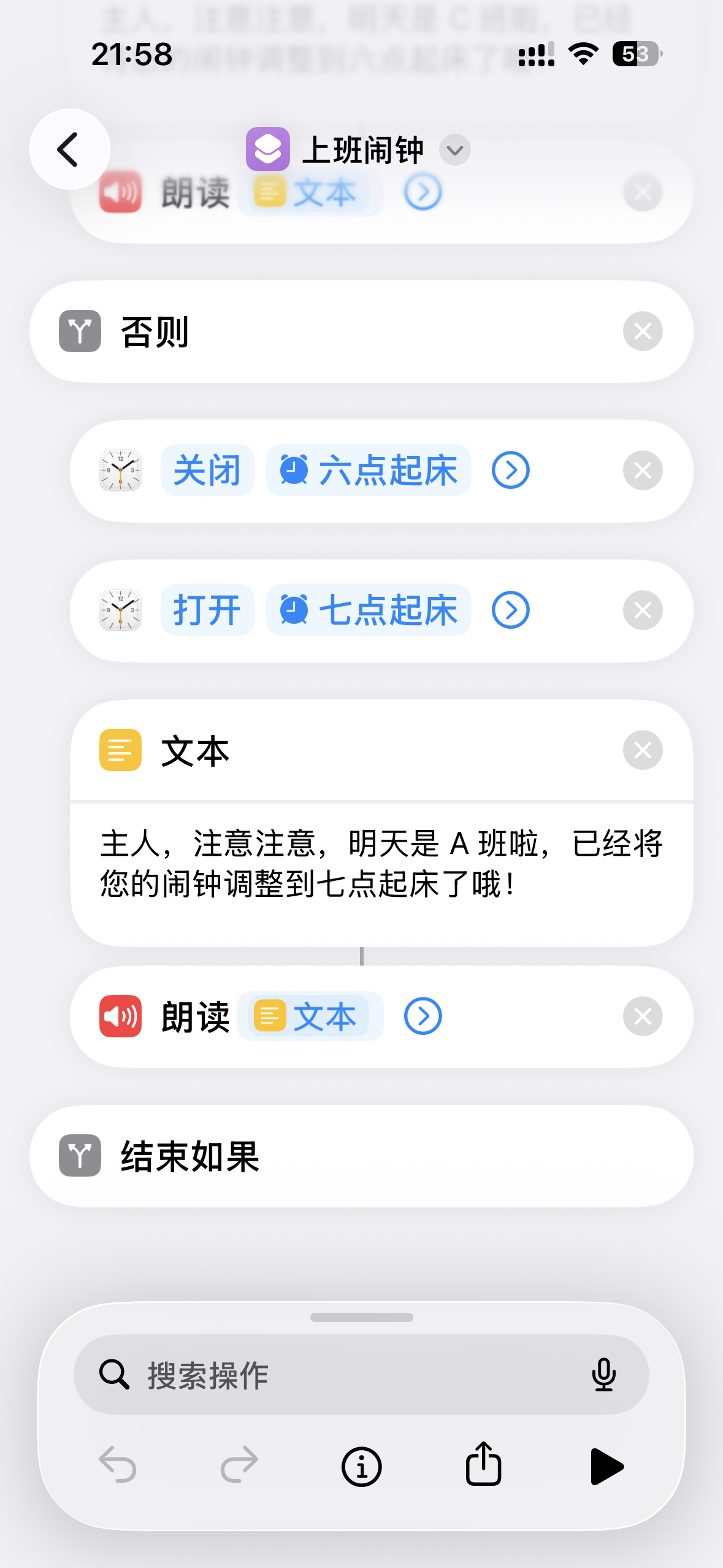723x1568 pixels.
Task: Expand options for the last 朗读 action
Action: 423,1017
